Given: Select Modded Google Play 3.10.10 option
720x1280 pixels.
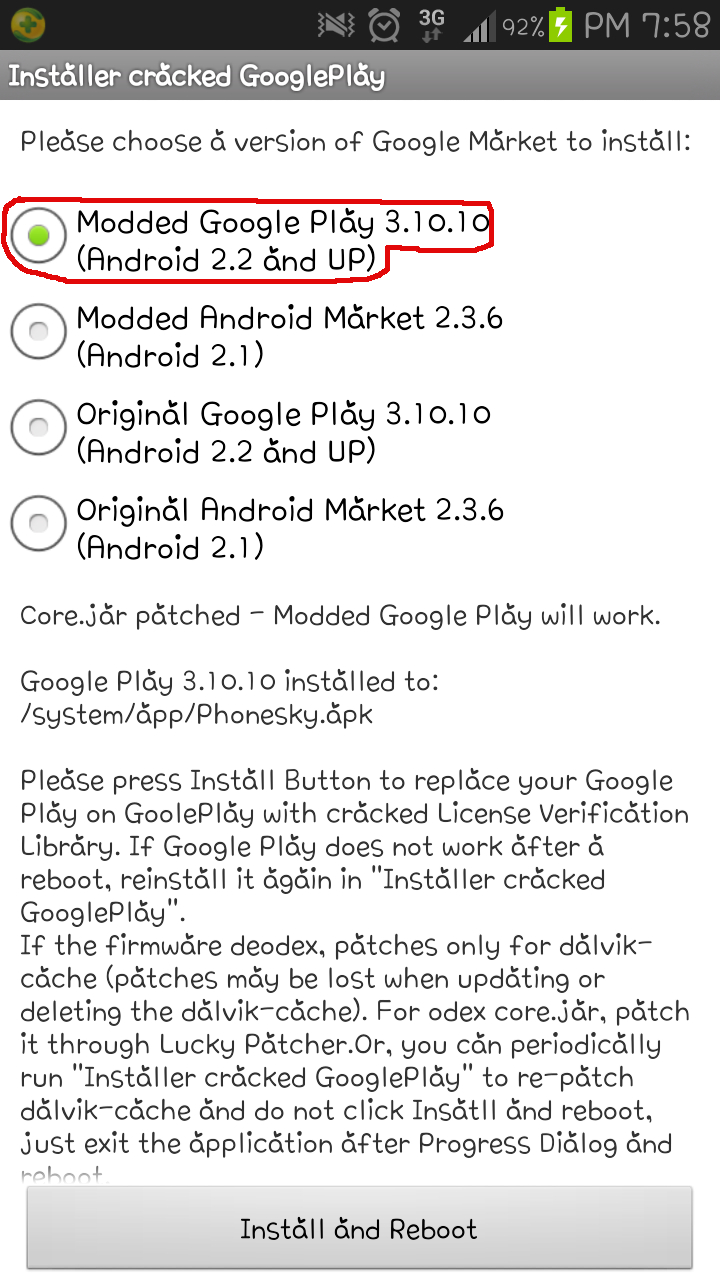Looking at the screenshot, I should click(250, 240).
